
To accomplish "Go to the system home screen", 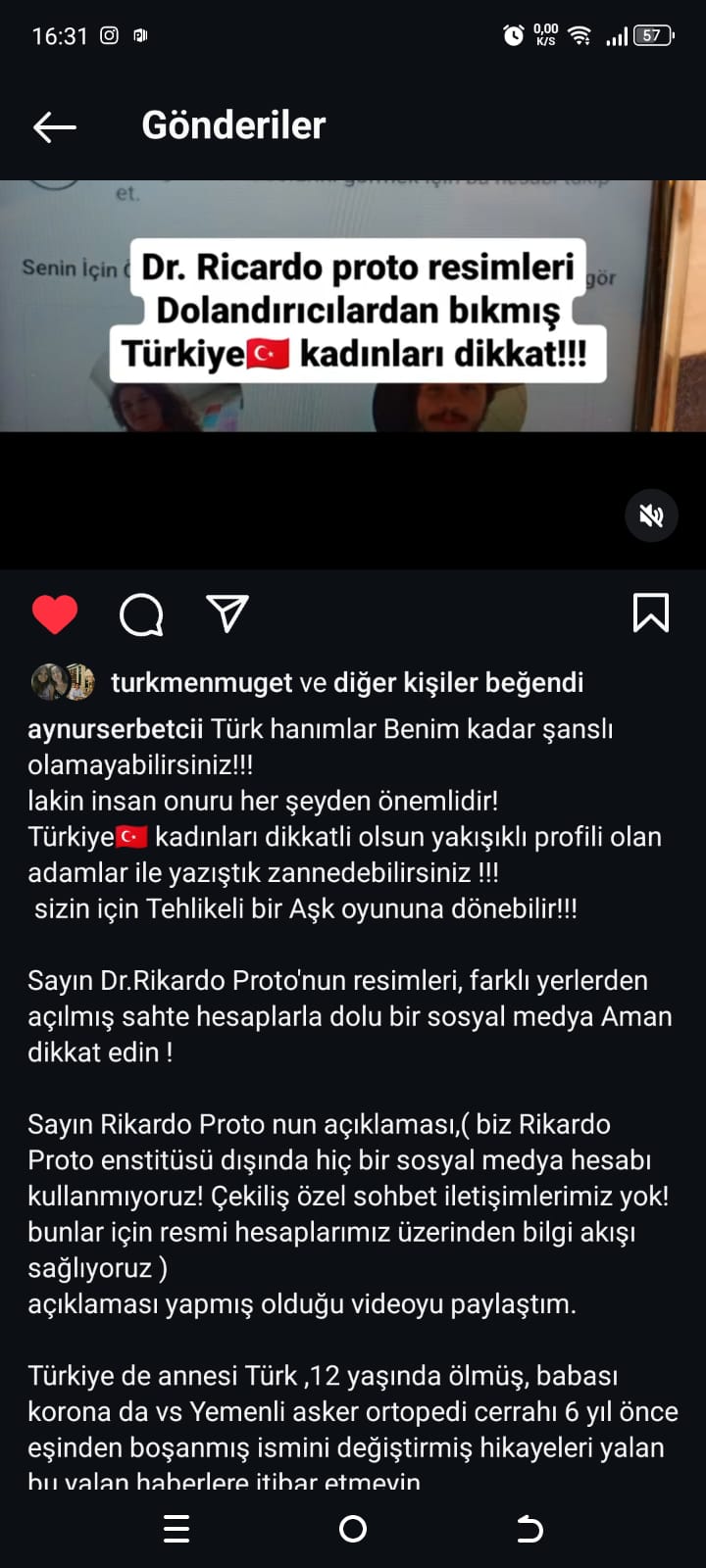I will pos(353,1529).
